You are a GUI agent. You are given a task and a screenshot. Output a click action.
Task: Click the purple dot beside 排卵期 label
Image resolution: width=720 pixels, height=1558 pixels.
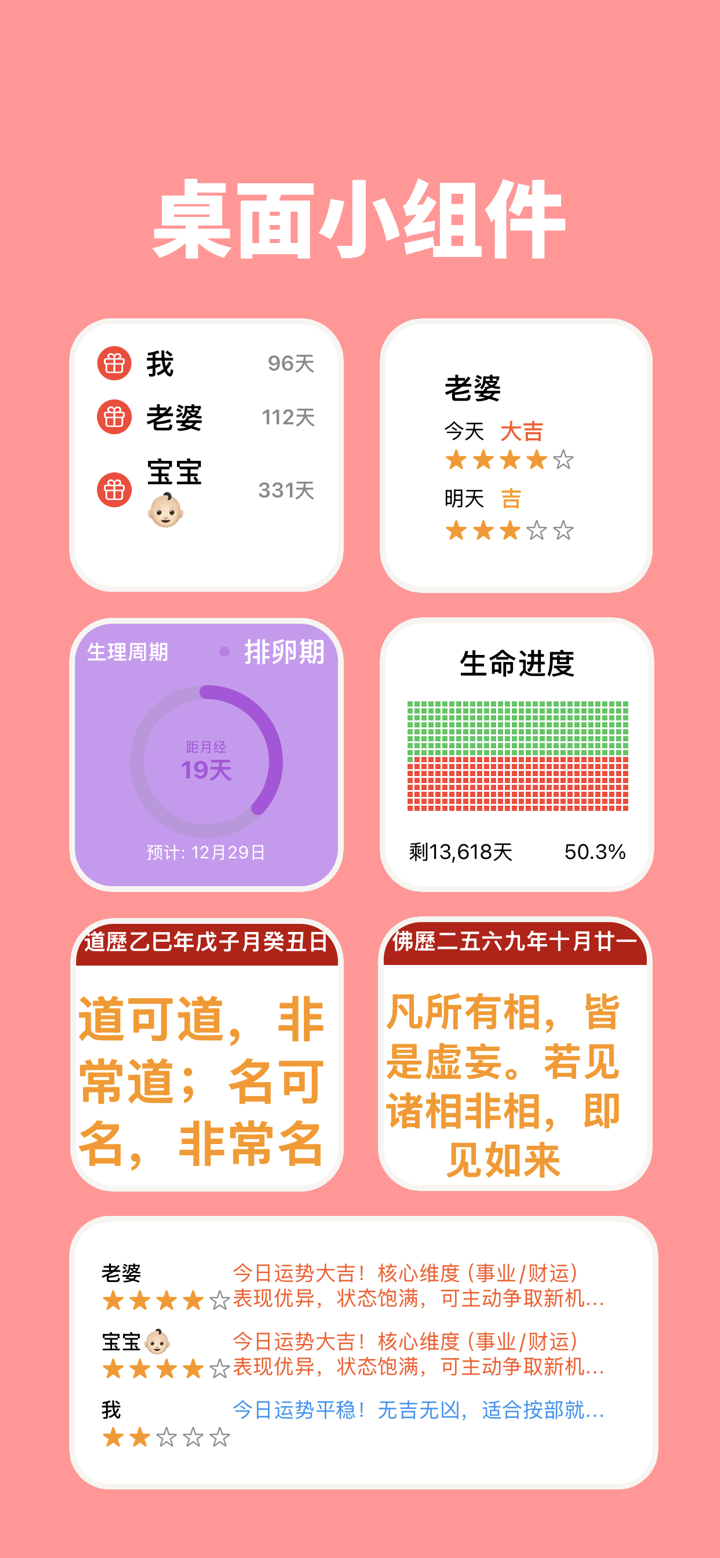[226, 650]
